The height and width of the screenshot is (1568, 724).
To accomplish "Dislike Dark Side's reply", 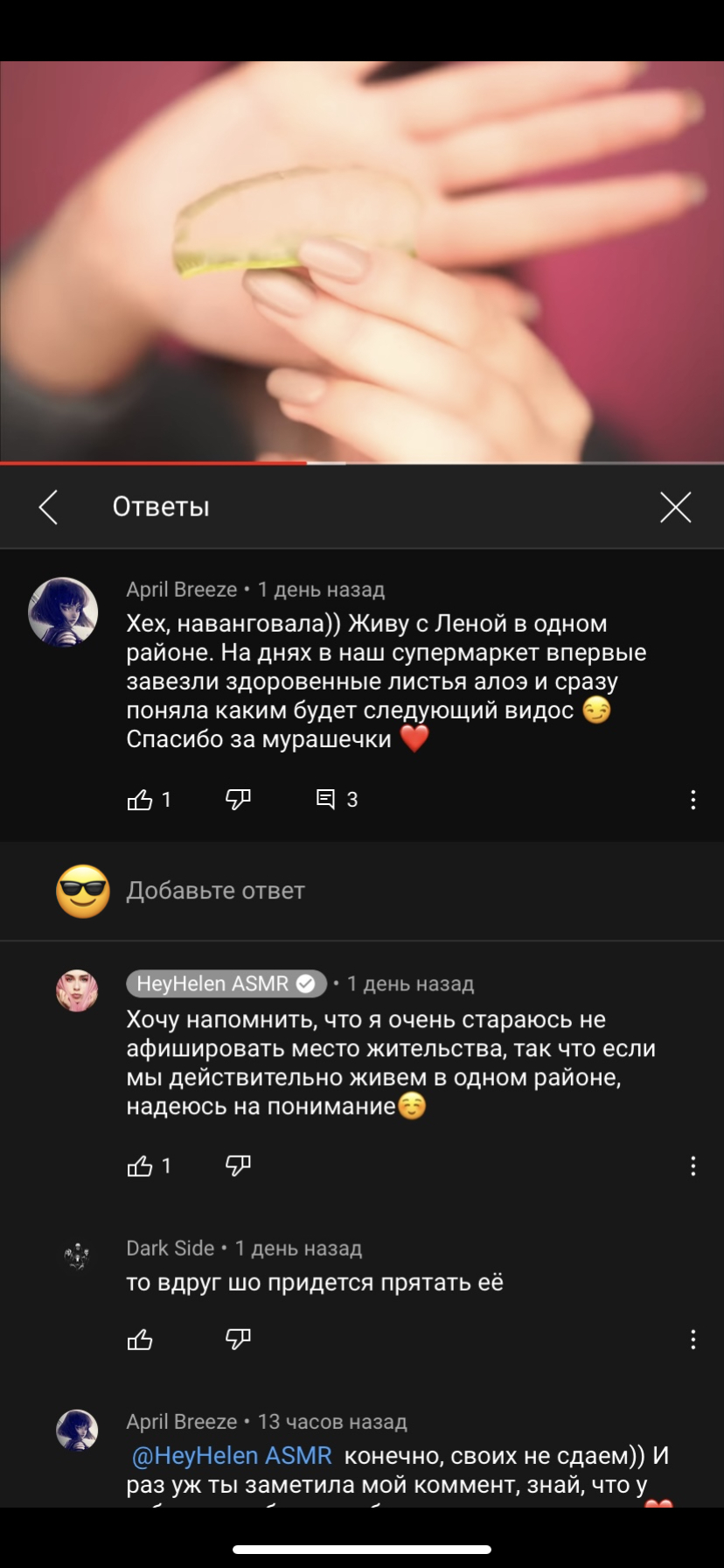I will 238,1340.
